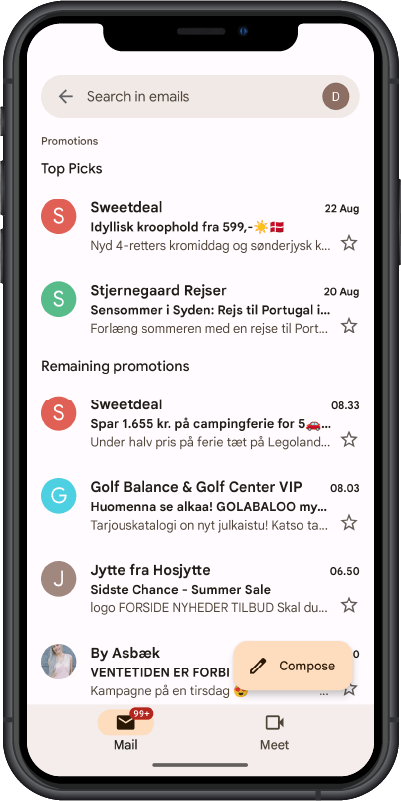
Task: Go back using the search bar arrow
Action: pos(65,97)
